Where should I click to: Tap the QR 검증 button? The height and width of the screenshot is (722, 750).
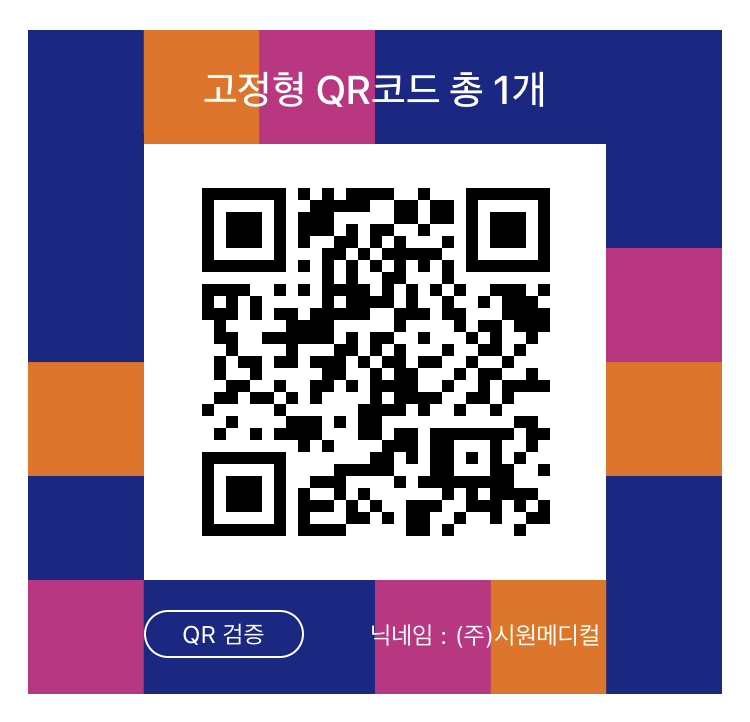tap(223, 634)
